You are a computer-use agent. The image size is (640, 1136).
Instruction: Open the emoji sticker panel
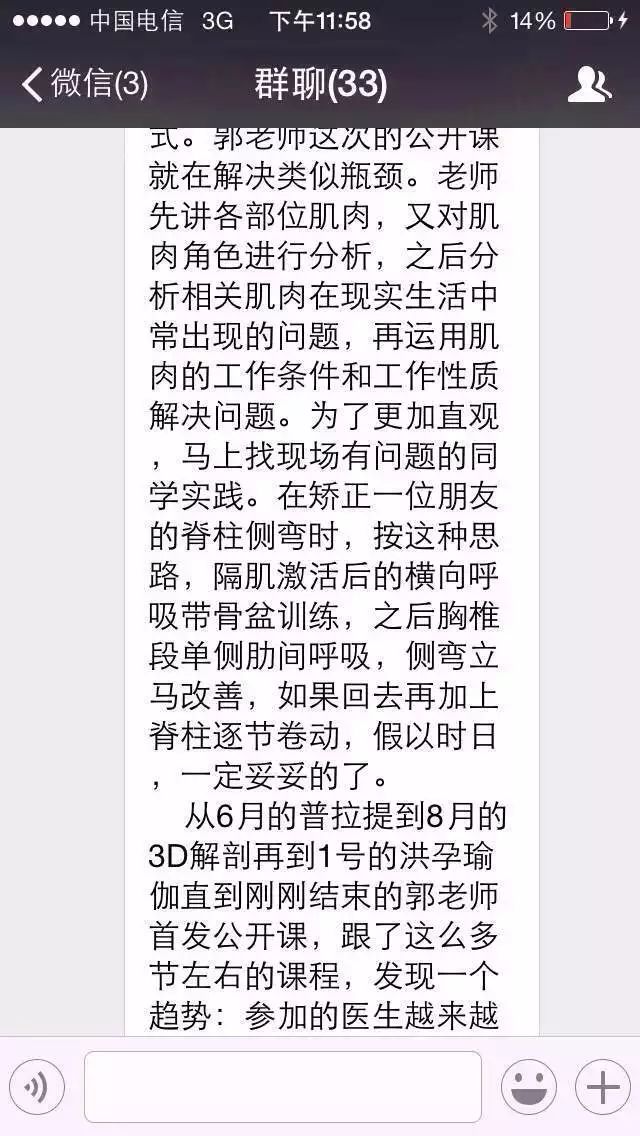tap(529, 1086)
